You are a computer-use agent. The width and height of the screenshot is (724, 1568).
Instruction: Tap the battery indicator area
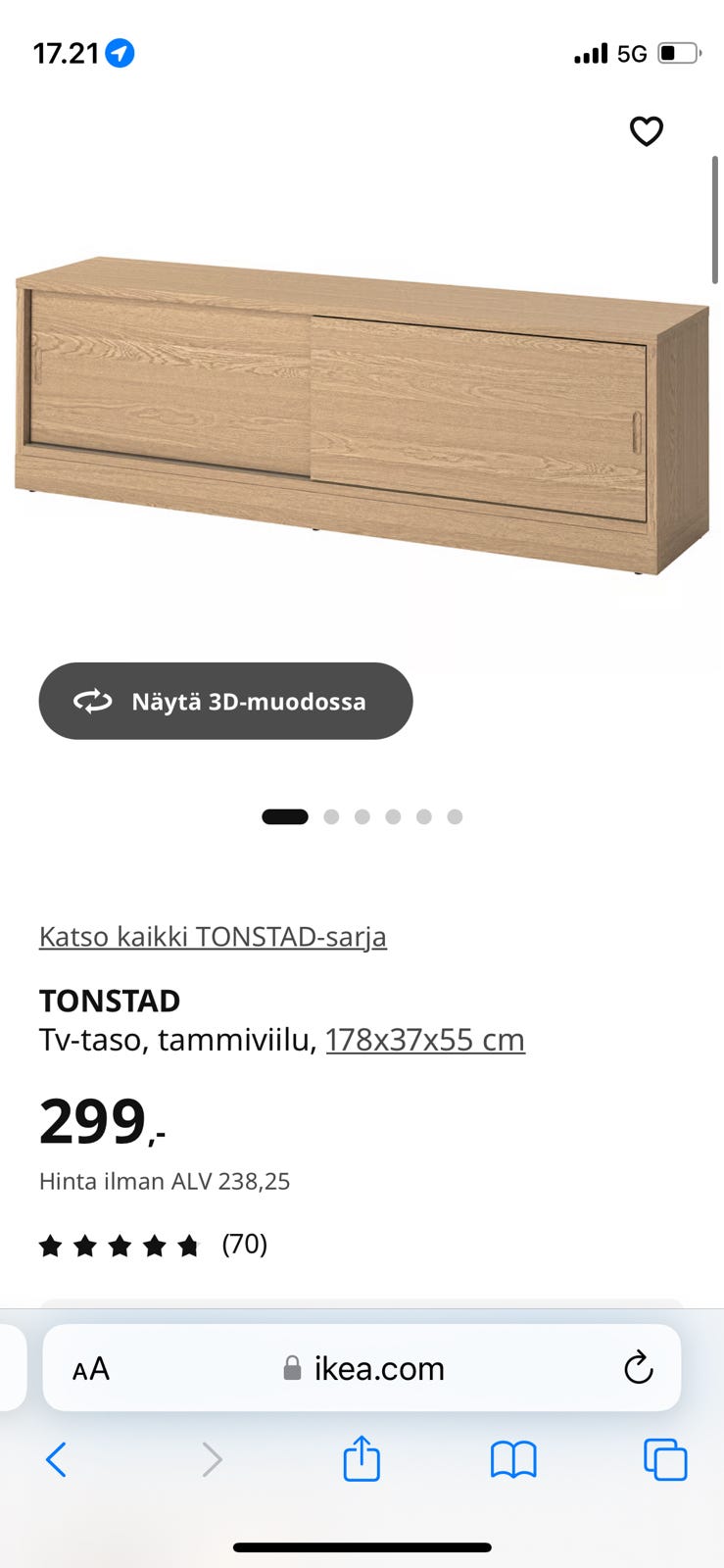tap(679, 56)
